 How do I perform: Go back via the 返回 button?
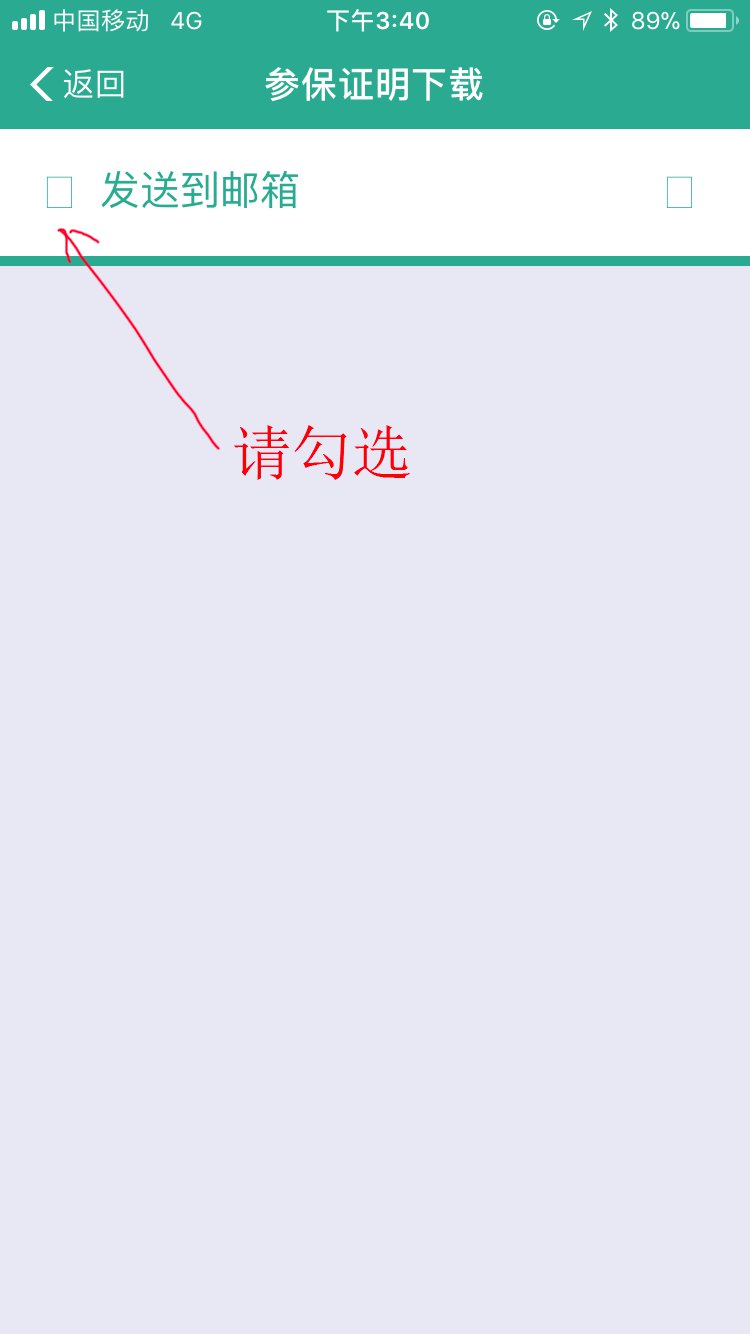(78, 85)
